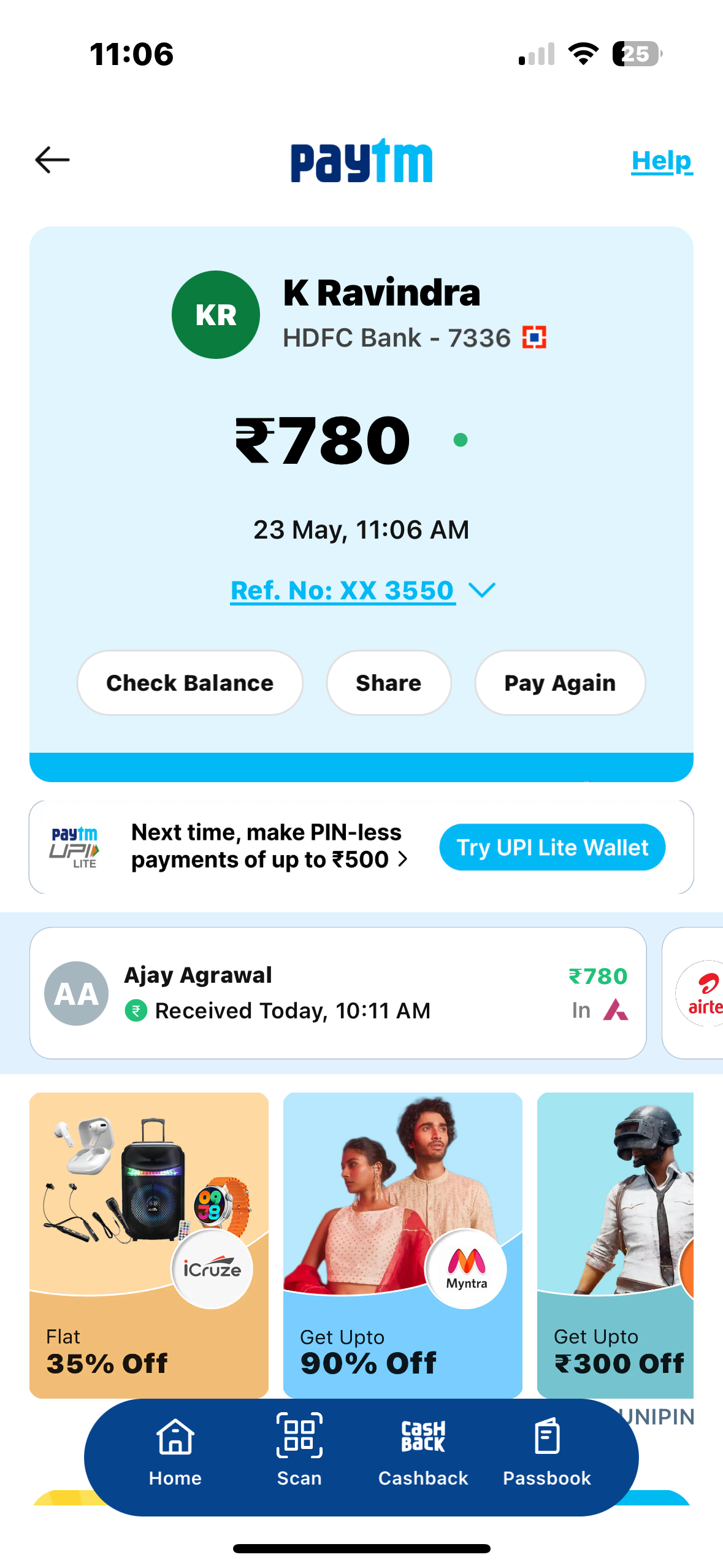Open the Help link

click(x=661, y=161)
